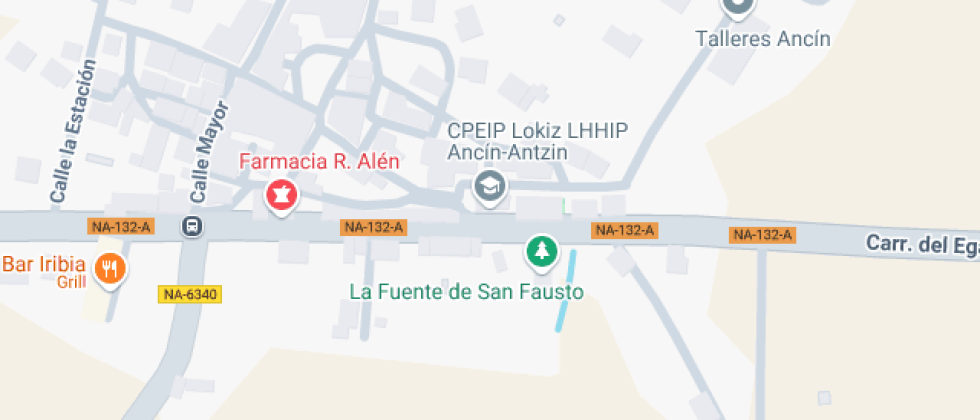
Task: Tap the bus stop icon on Calle Mayor
Action: 191,227
